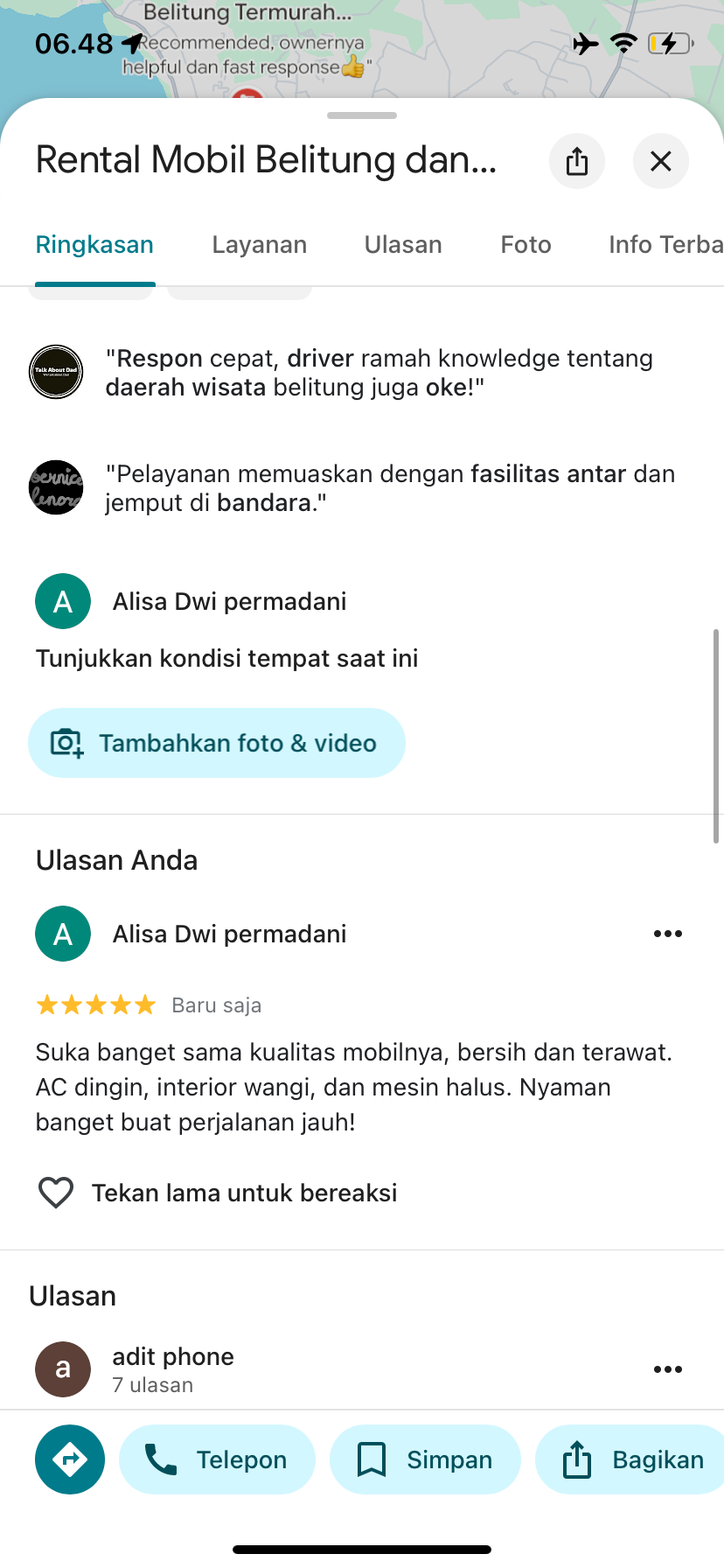The image size is (724, 1568).
Task: Tap Tambahkan foto & video button
Action: click(217, 743)
